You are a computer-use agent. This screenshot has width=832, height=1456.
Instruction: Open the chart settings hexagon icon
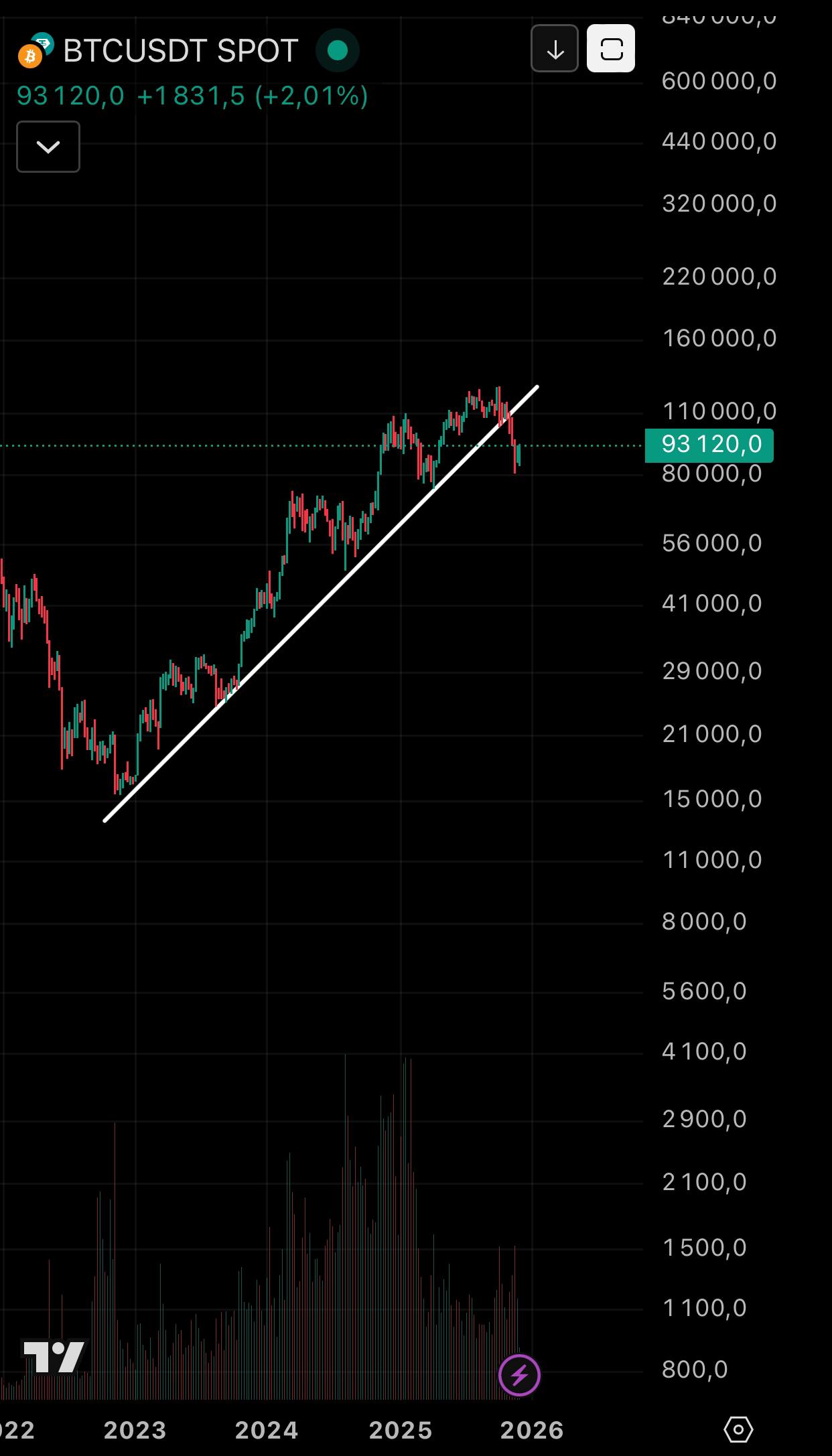click(738, 1430)
